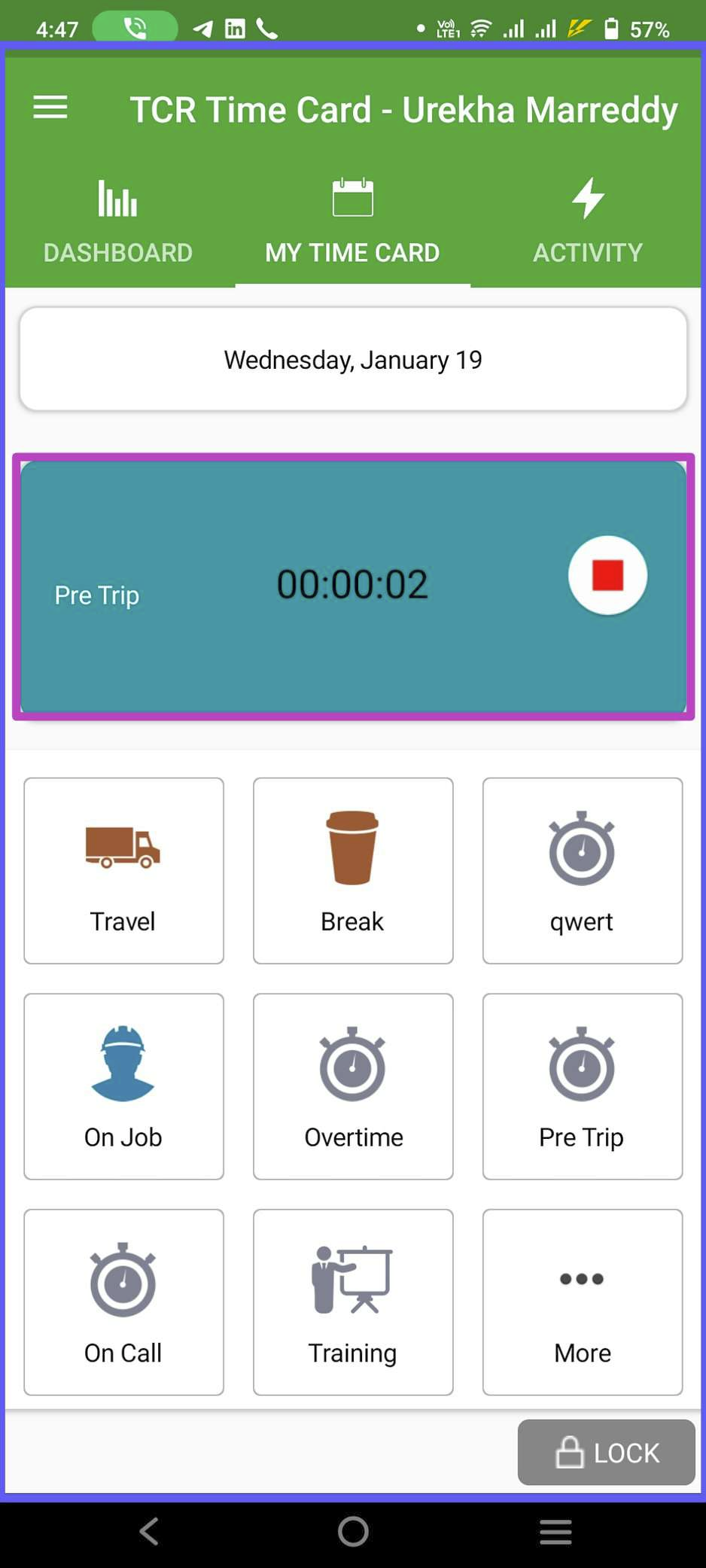Start the Travel activity

(123, 870)
